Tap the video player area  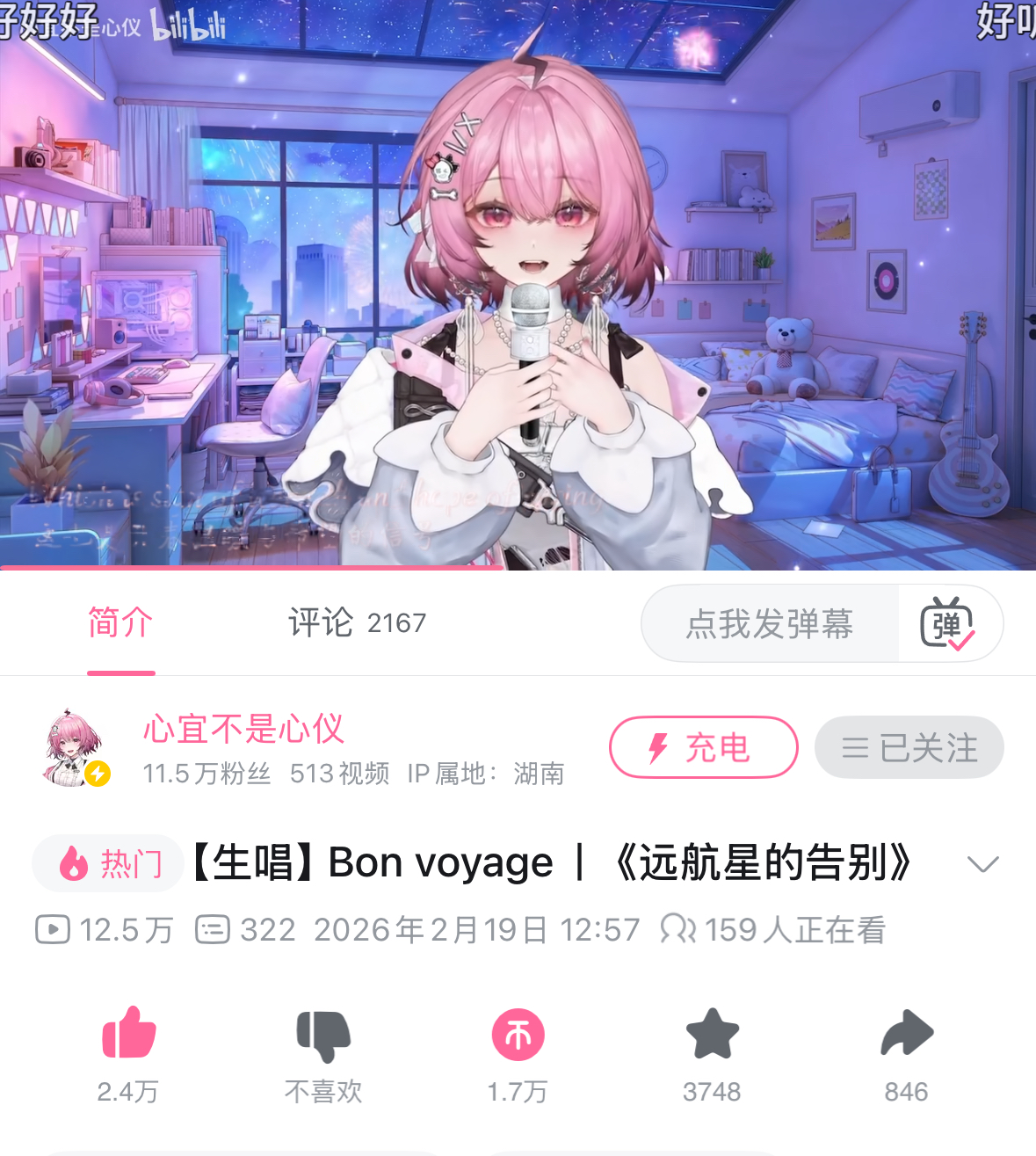tap(518, 281)
